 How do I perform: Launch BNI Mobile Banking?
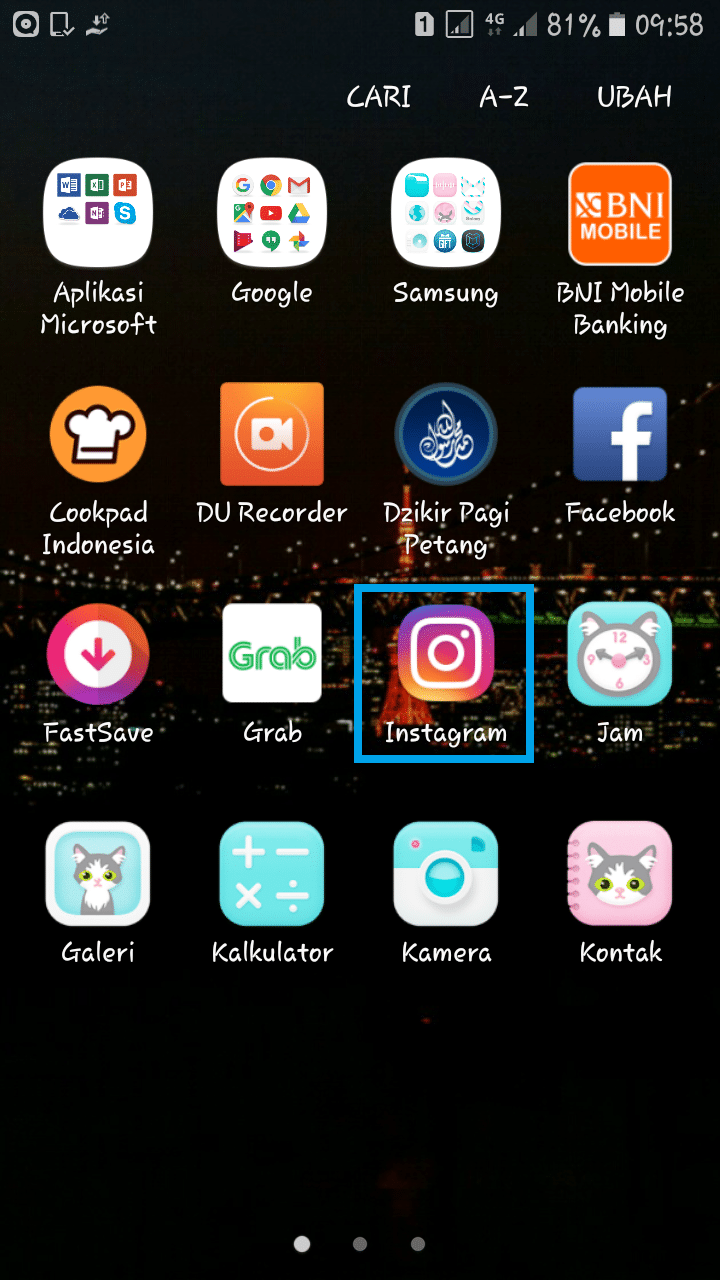point(620,213)
